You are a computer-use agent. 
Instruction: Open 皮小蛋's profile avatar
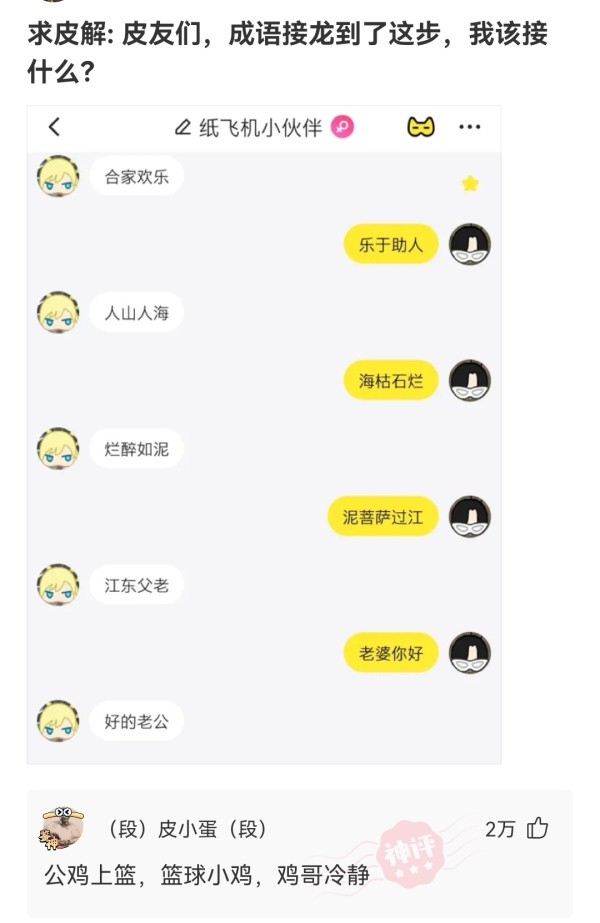(x=62, y=828)
